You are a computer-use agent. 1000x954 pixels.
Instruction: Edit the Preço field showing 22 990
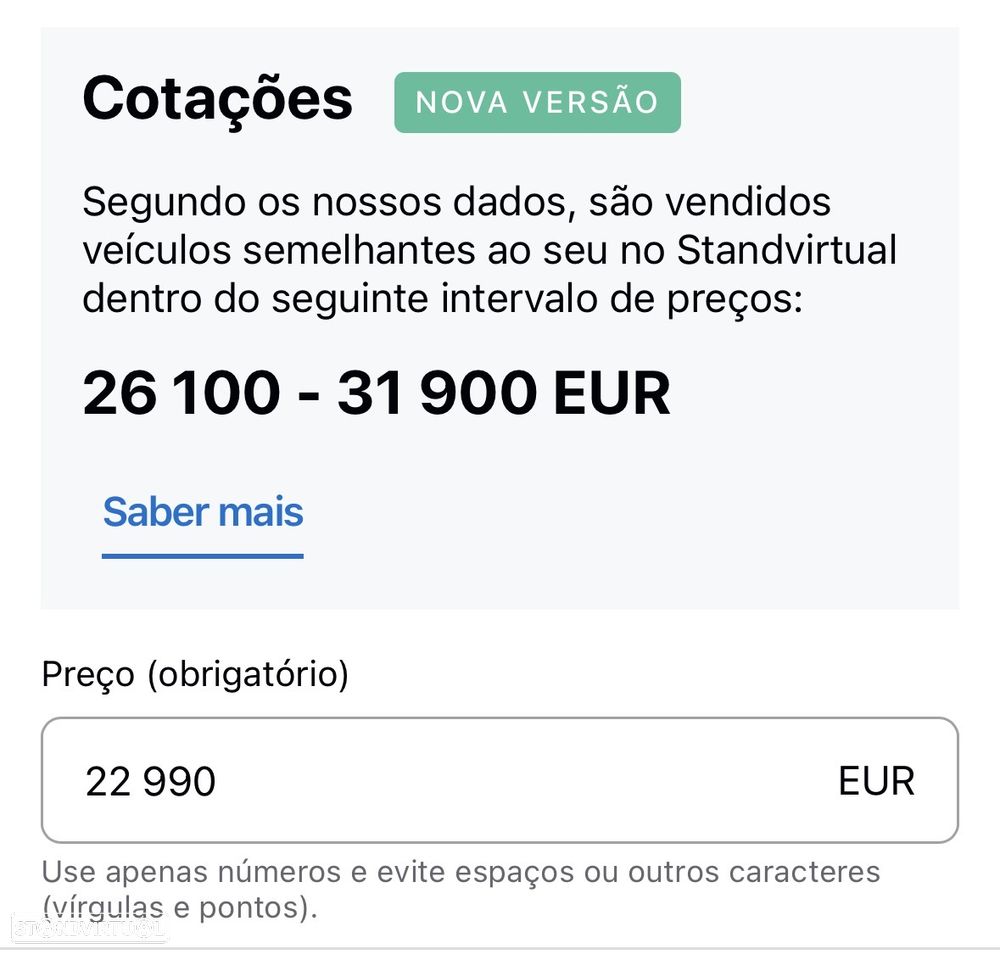click(450, 781)
